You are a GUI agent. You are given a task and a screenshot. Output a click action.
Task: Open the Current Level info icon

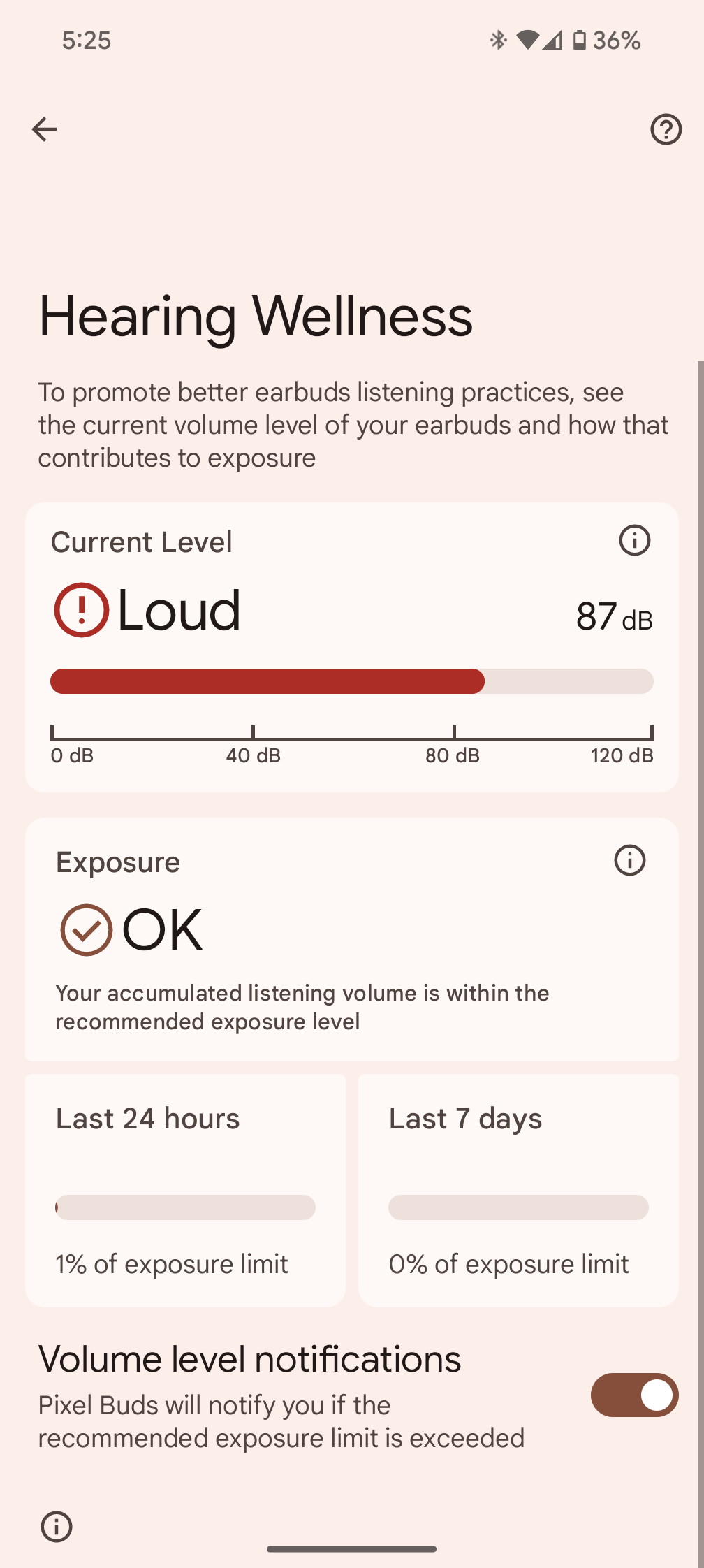[634, 541]
